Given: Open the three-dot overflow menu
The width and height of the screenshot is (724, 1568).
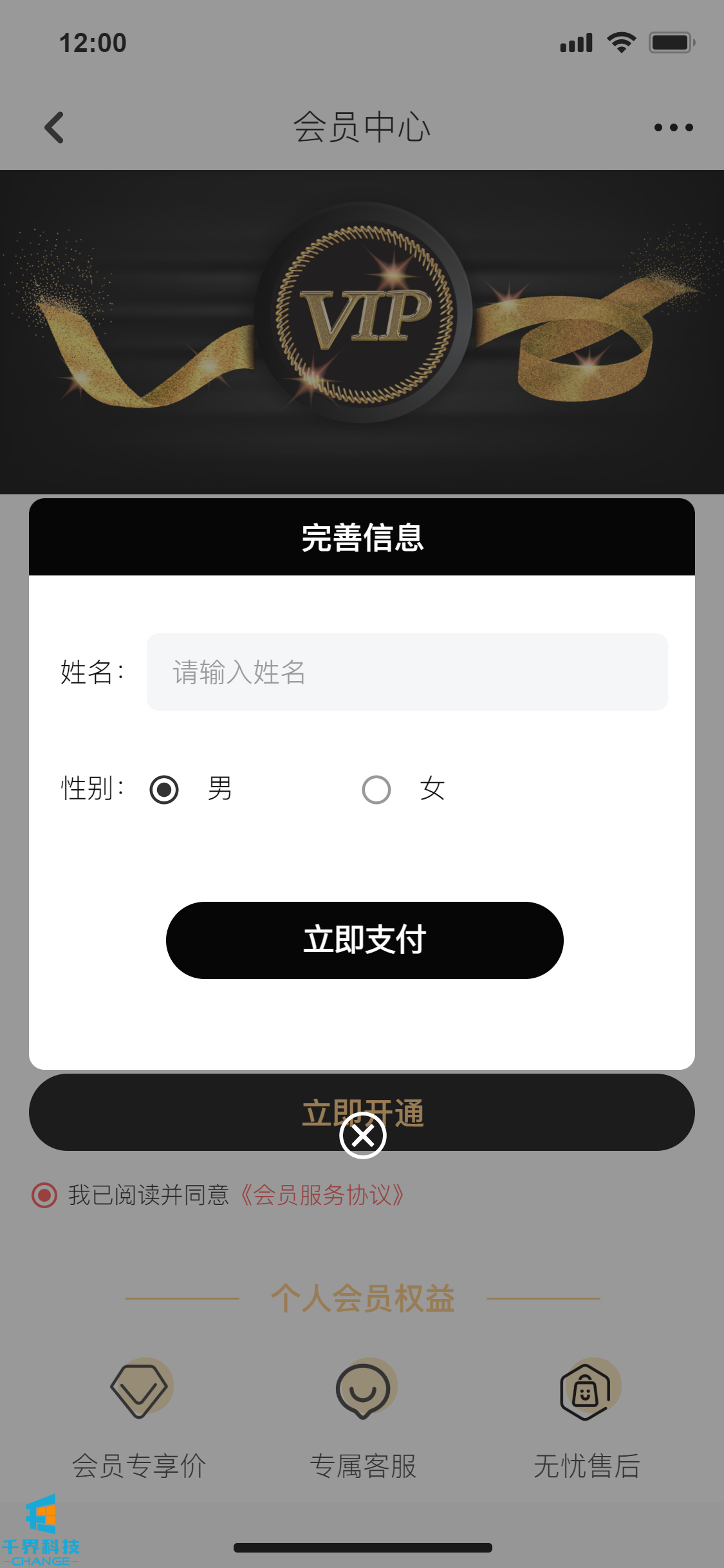Looking at the screenshot, I should click(x=673, y=127).
